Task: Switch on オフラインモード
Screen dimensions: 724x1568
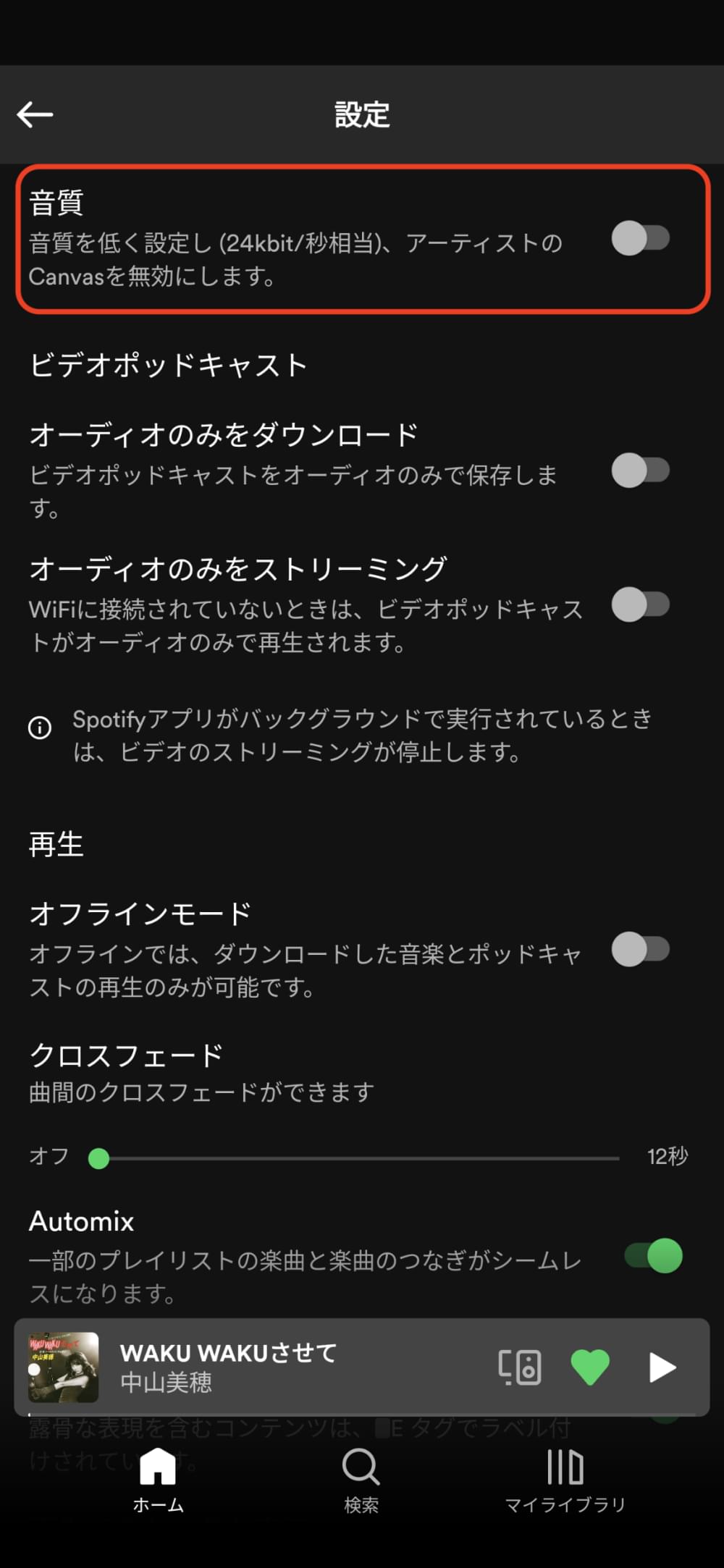Action: pos(640,949)
